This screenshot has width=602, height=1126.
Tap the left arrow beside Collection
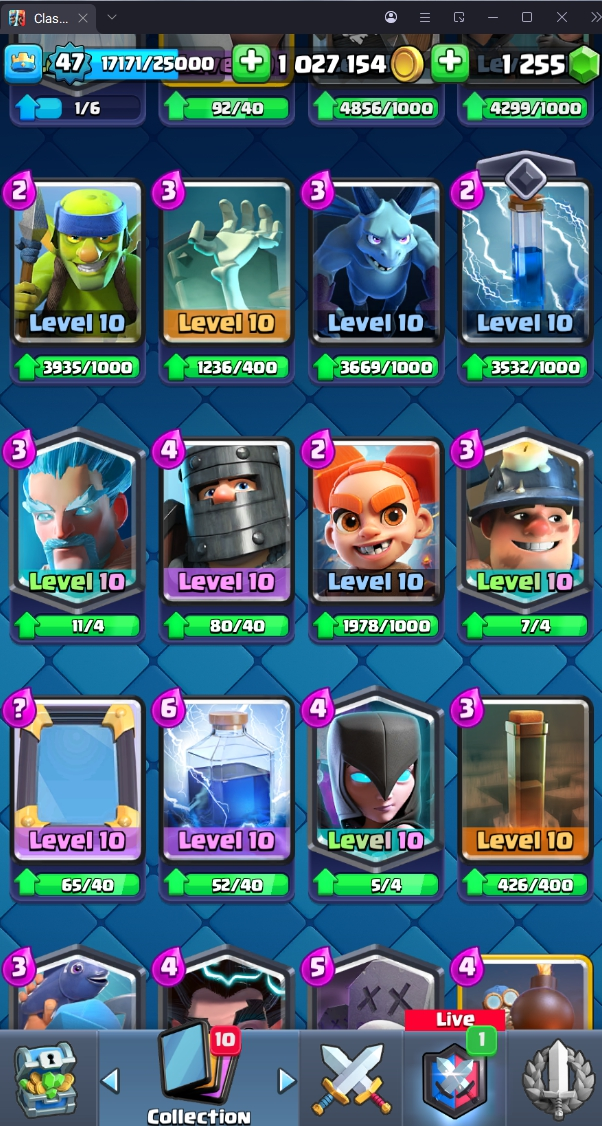point(111,1080)
